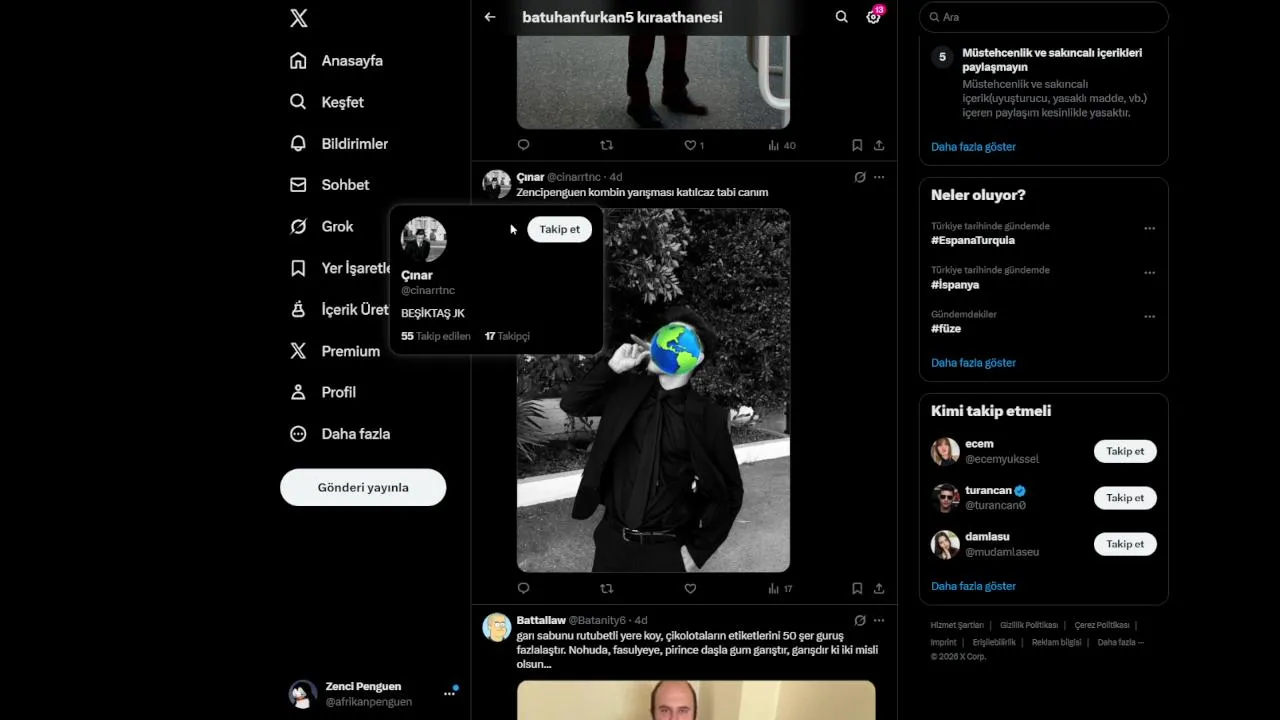Open Bildirimler notifications
The width and height of the screenshot is (1280, 720).
click(340, 144)
